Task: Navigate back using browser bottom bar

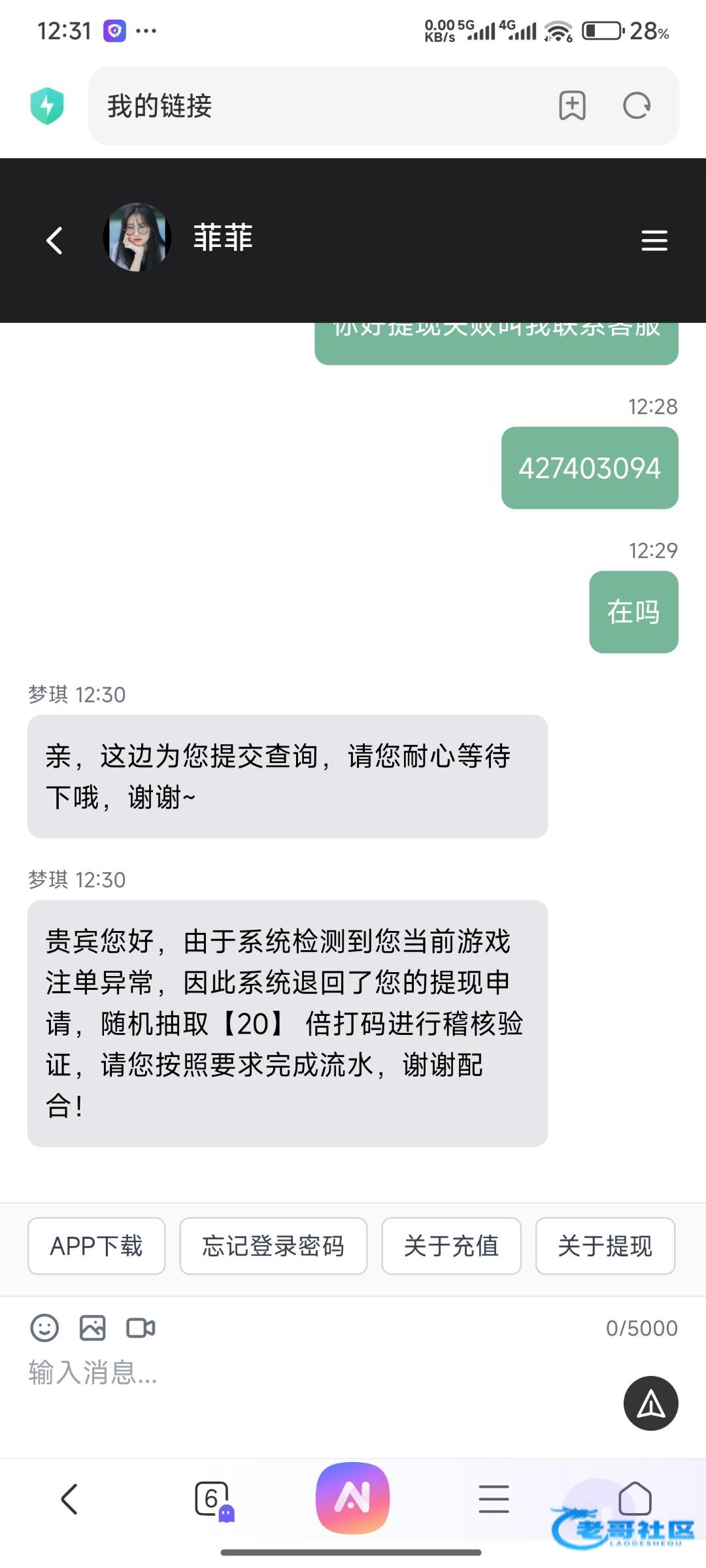Action: point(69,1499)
